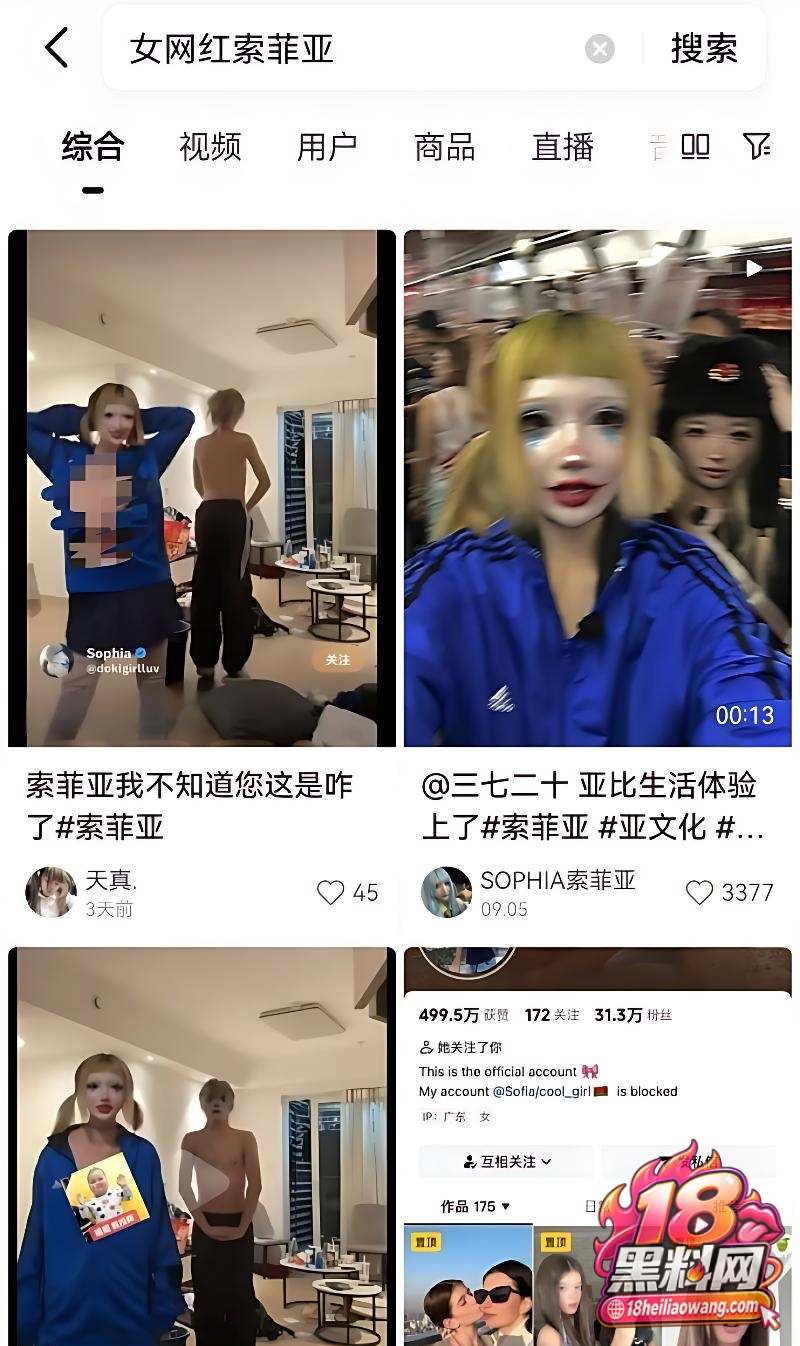The width and height of the screenshot is (800, 1346).
Task: Tap the 搜索 button
Action: pos(704,49)
